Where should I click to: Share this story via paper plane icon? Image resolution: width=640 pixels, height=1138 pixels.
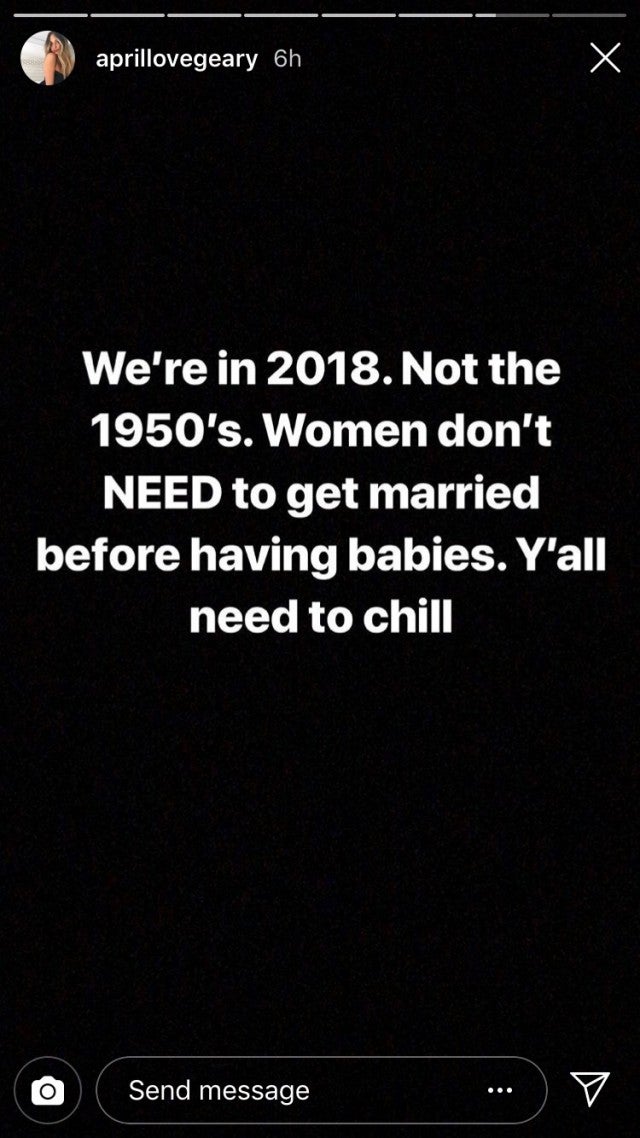point(590,1090)
